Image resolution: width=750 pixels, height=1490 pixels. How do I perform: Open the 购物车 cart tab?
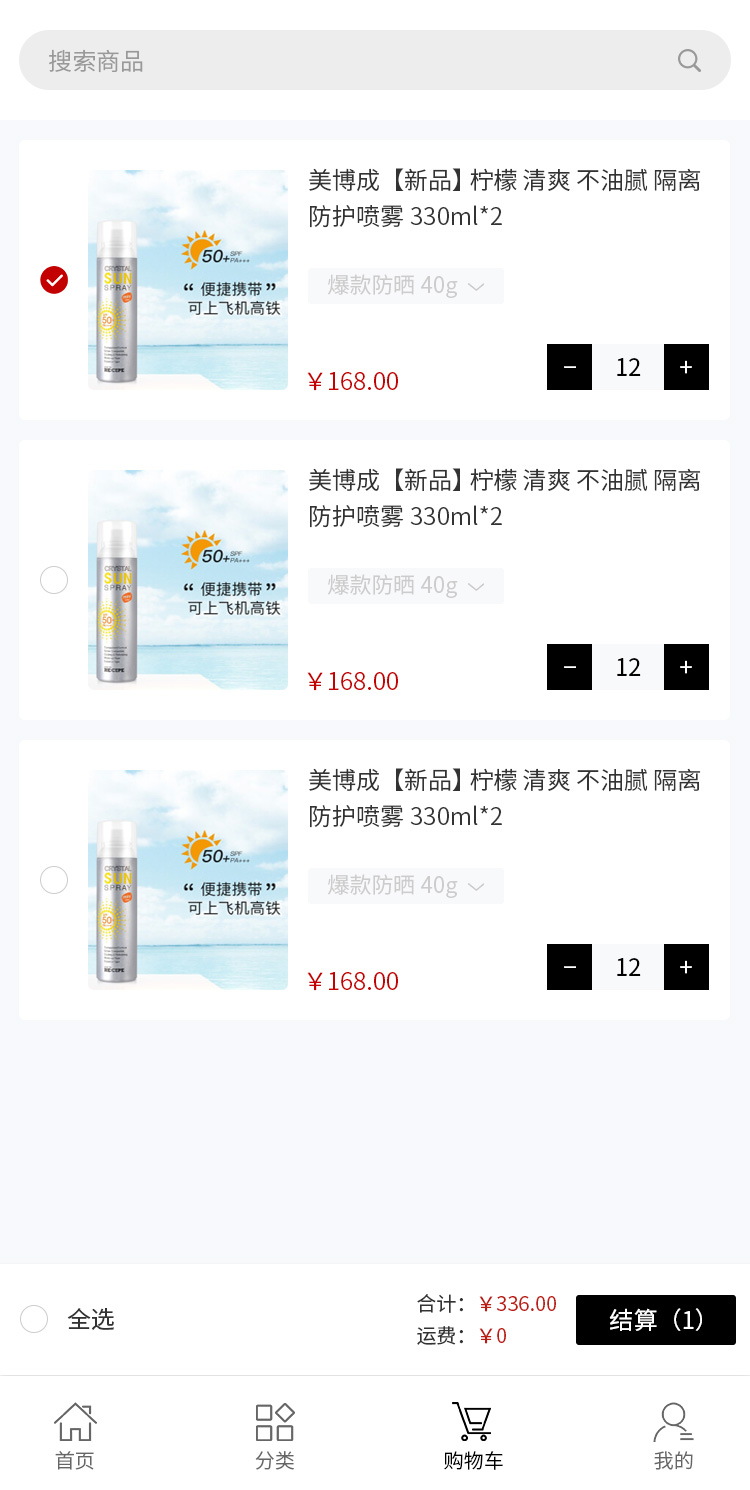(x=473, y=1436)
